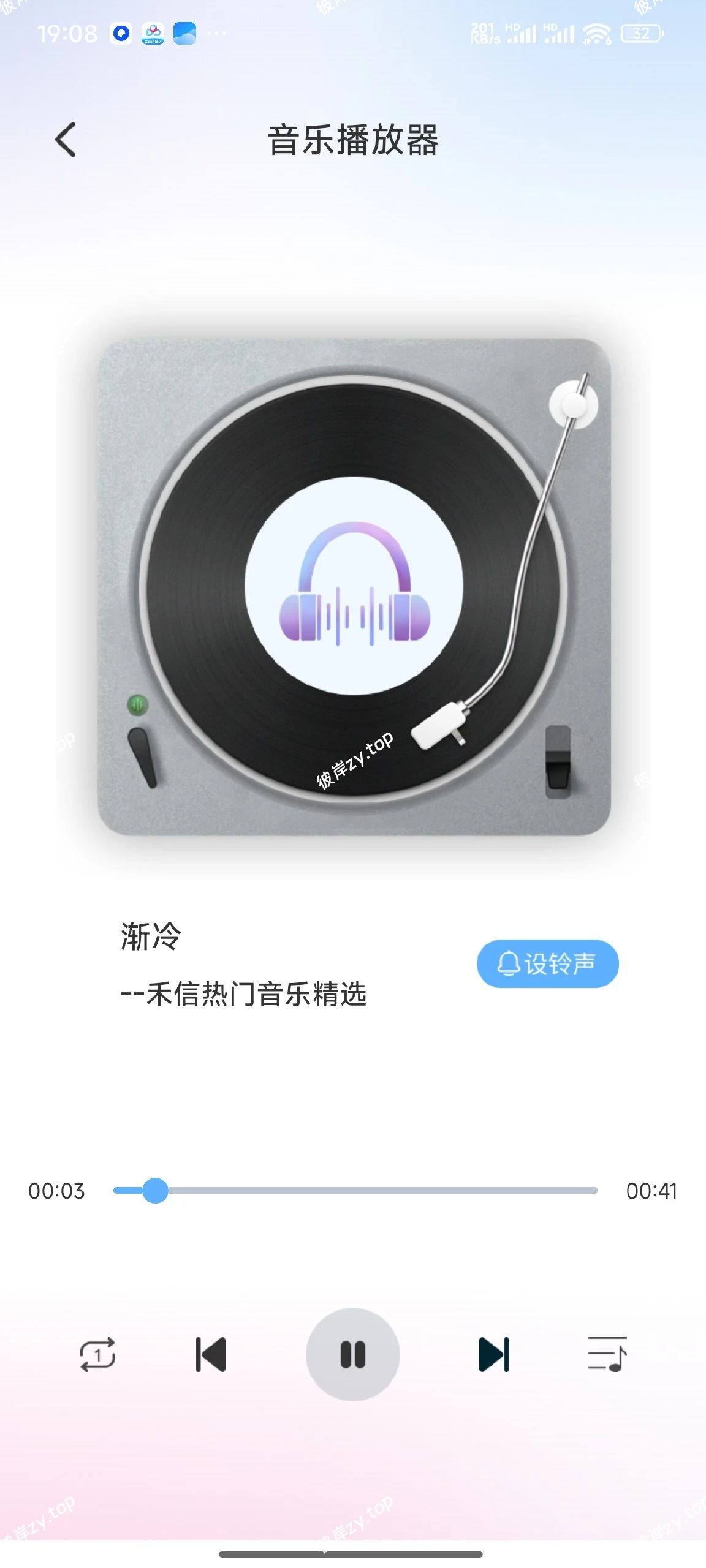Skip to the previous track

pos(209,1354)
